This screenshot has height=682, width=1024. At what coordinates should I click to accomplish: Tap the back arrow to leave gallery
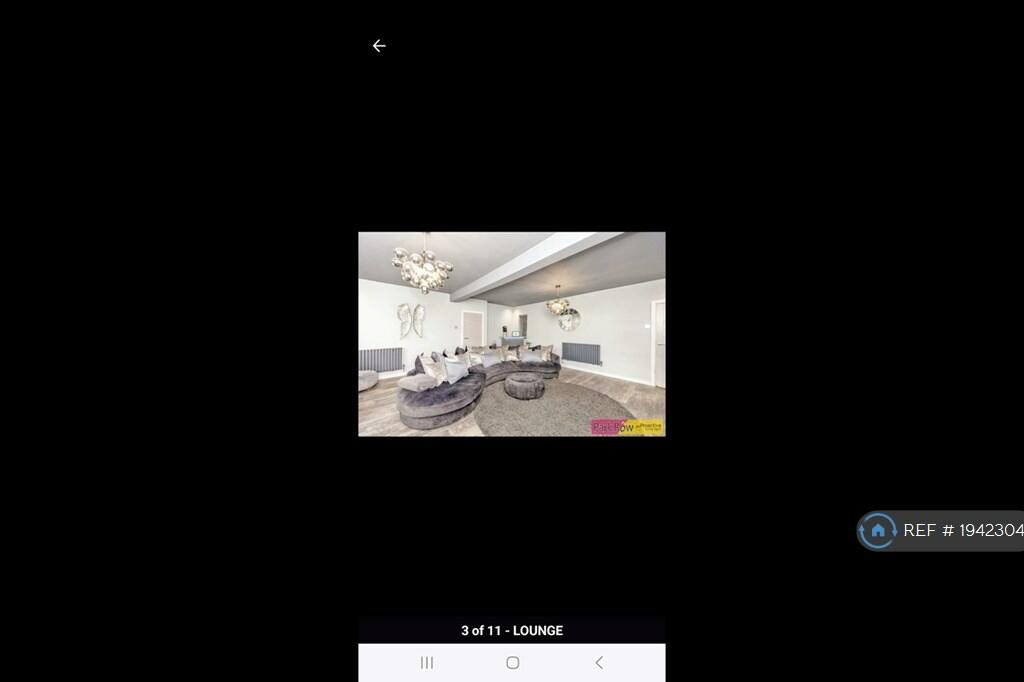pos(379,46)
